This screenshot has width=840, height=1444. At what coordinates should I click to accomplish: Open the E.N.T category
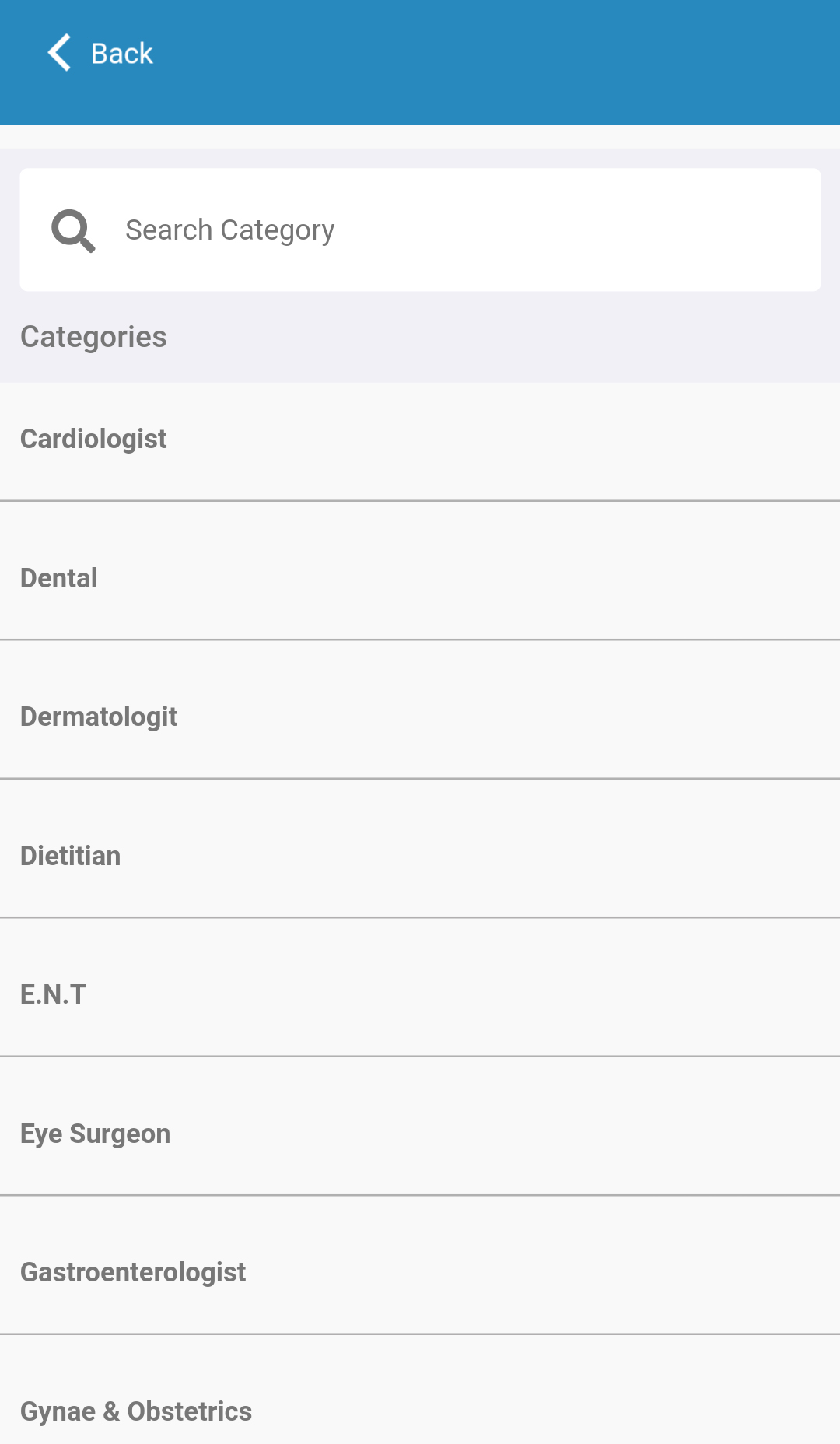pos(420,987)
